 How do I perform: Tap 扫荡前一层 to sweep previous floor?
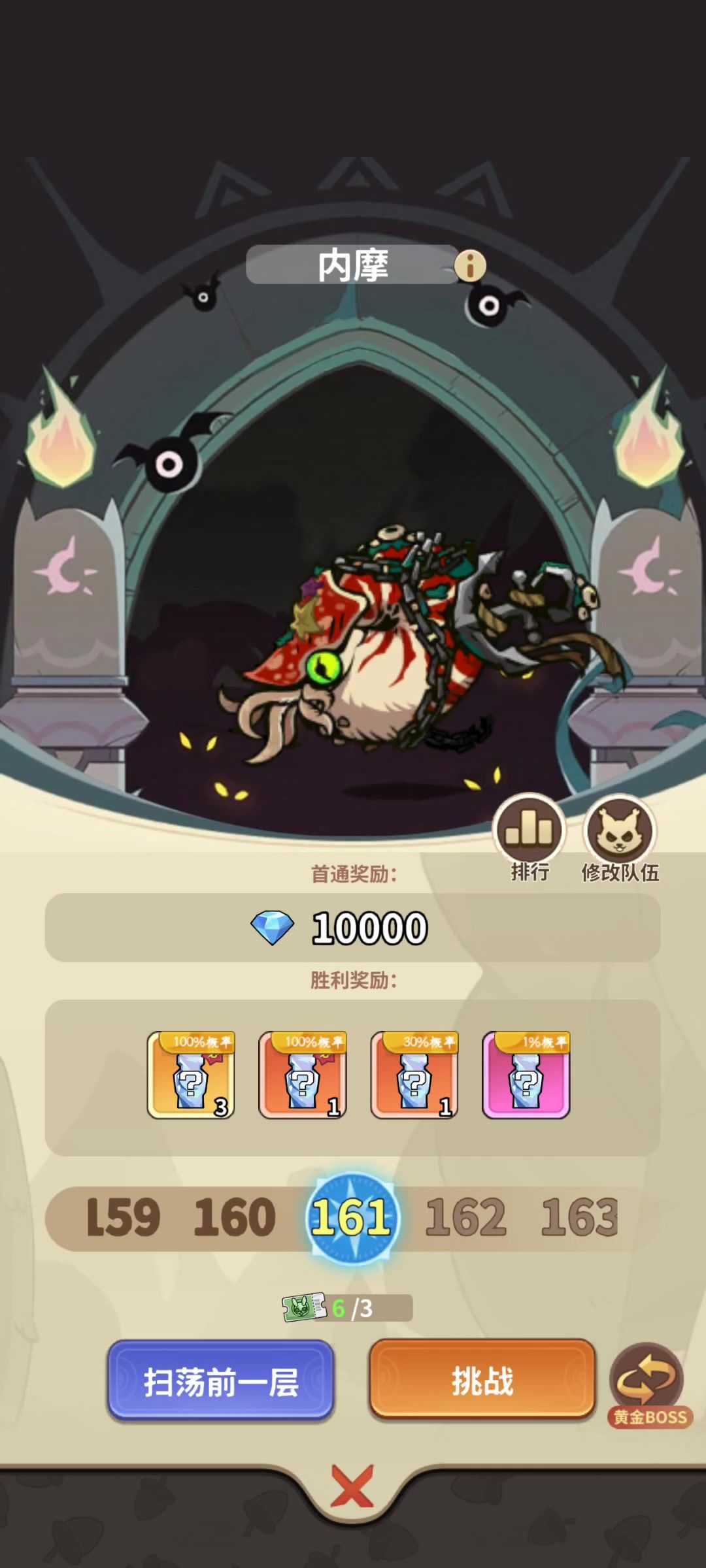pos(221,1380)
